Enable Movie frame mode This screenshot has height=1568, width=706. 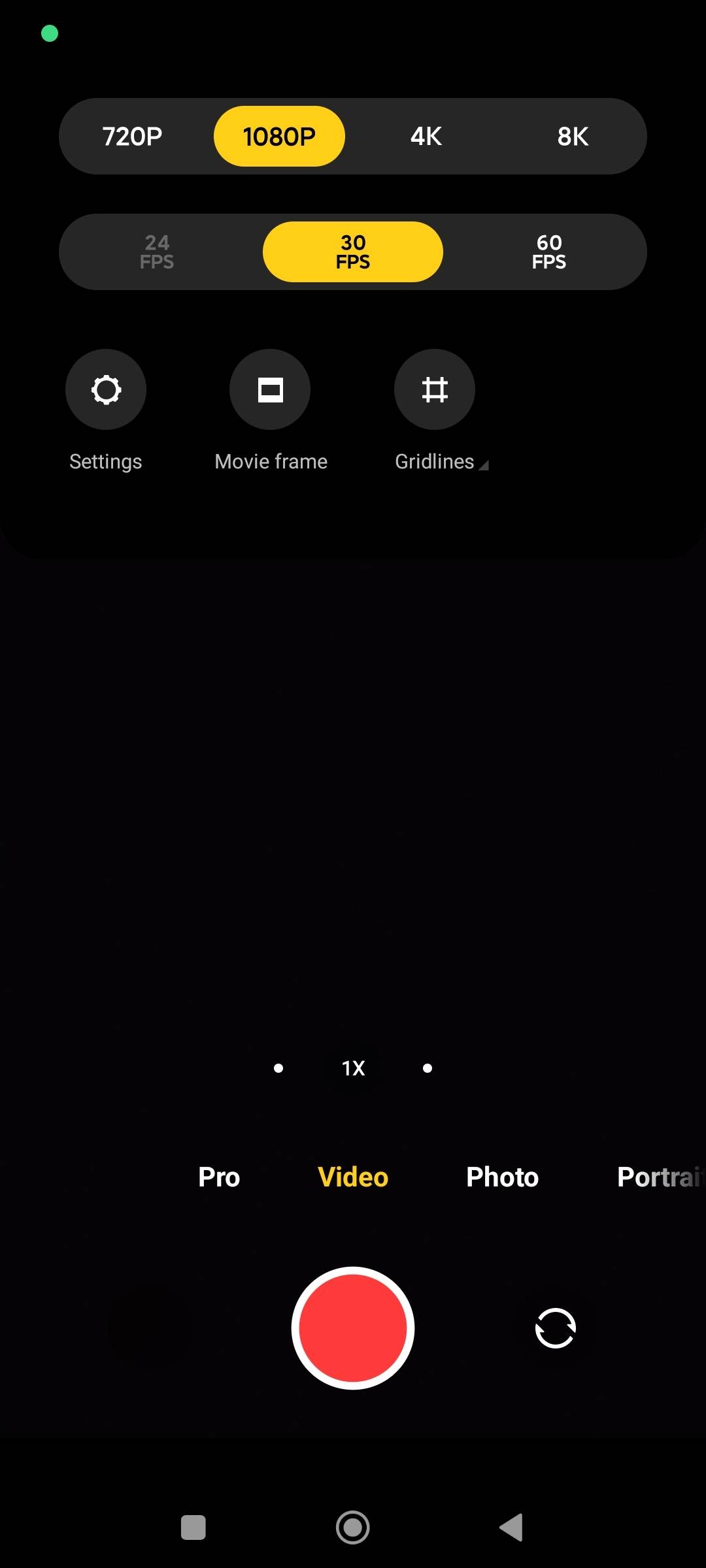click(x=270, y=390)
